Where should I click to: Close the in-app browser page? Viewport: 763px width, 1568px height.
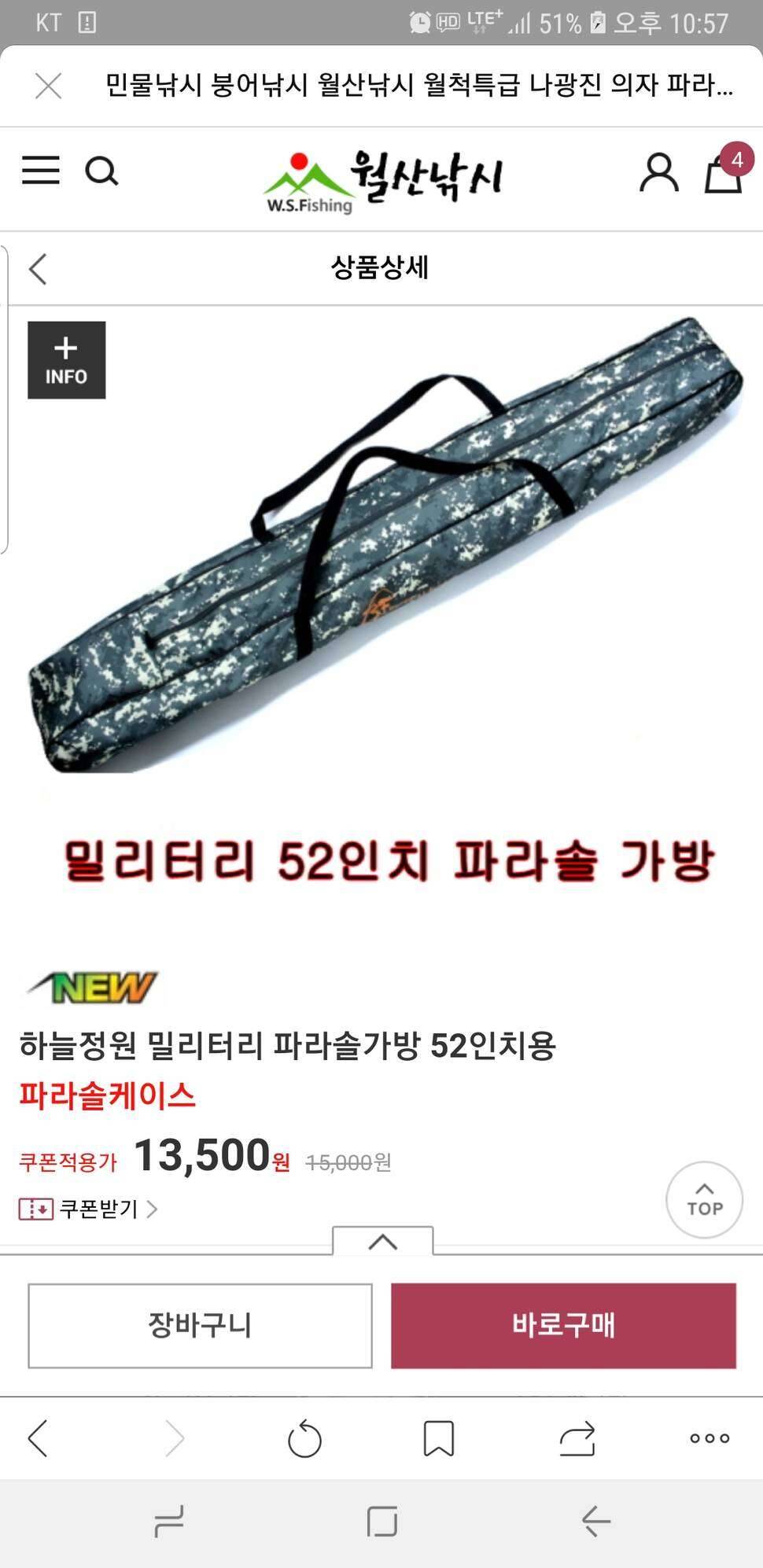point(49,86)
